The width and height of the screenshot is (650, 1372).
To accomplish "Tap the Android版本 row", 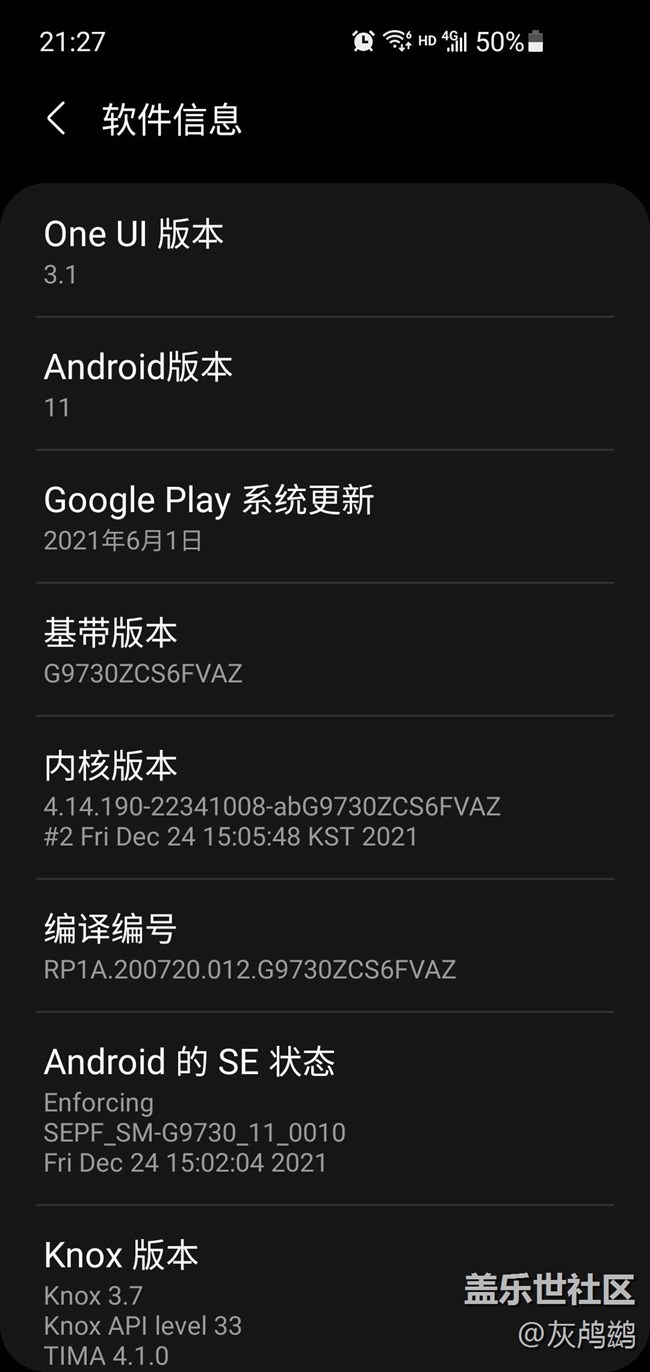I will coord(324,384).
